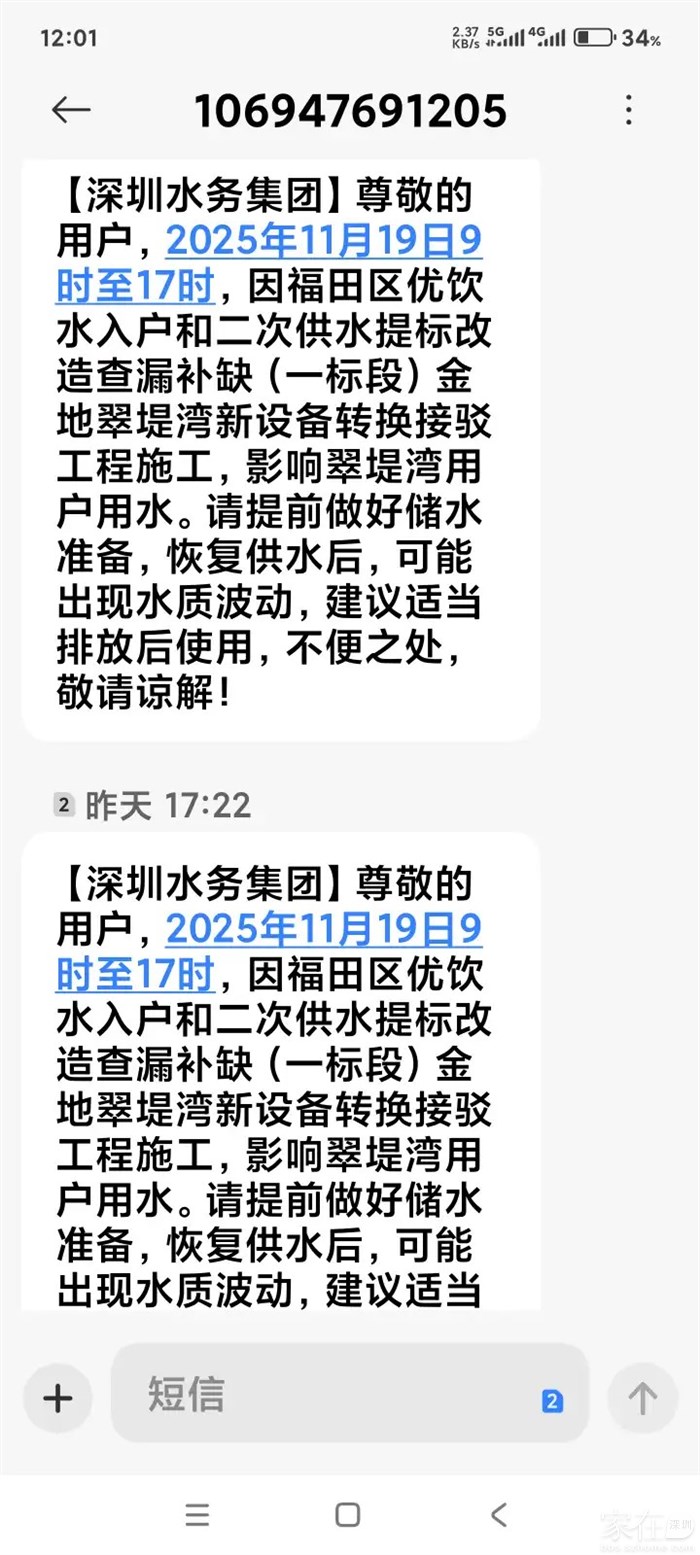Return to the home screen

tap(348, 1515)
